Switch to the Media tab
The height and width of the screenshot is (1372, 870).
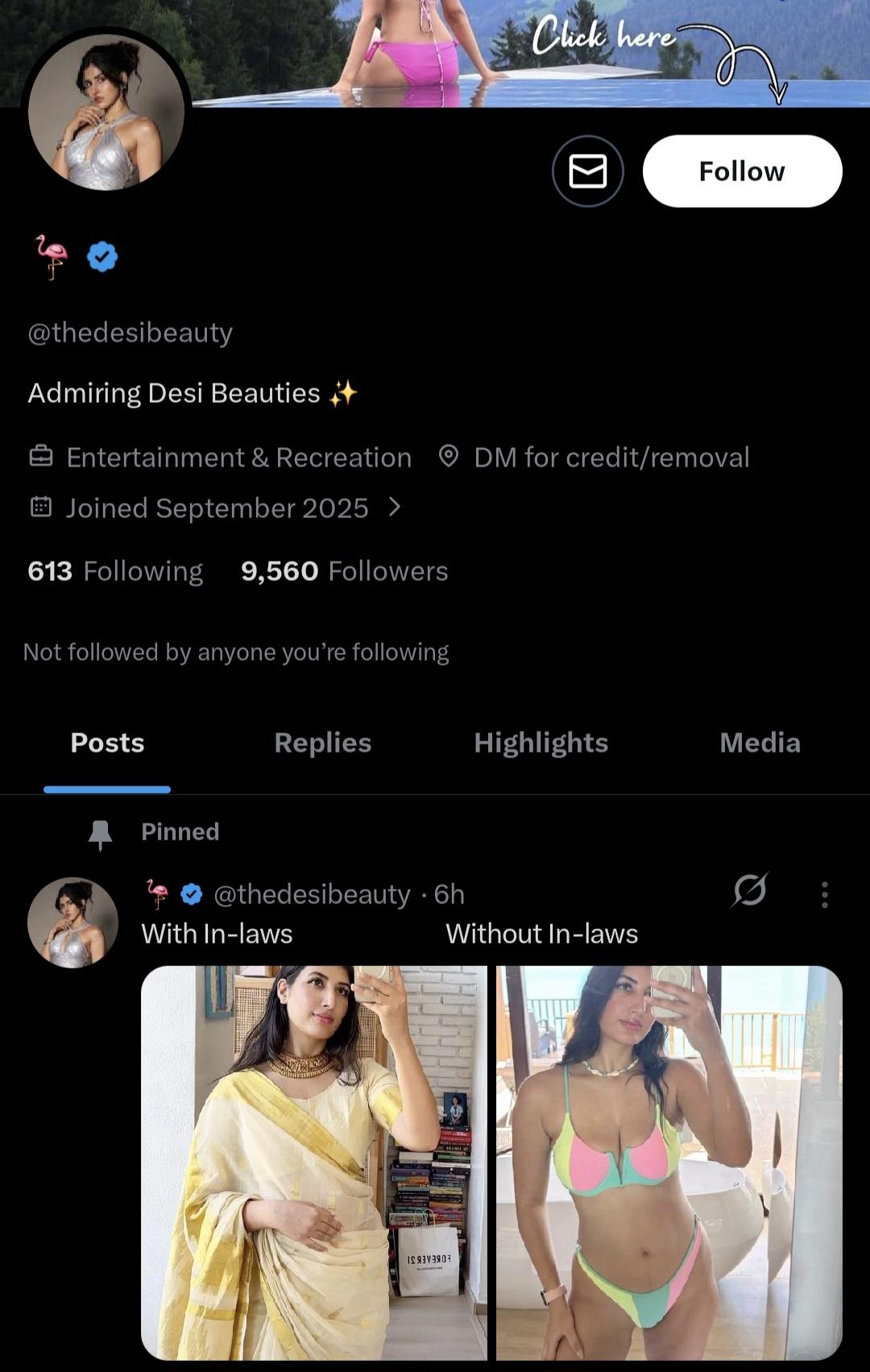click(760, 743)
